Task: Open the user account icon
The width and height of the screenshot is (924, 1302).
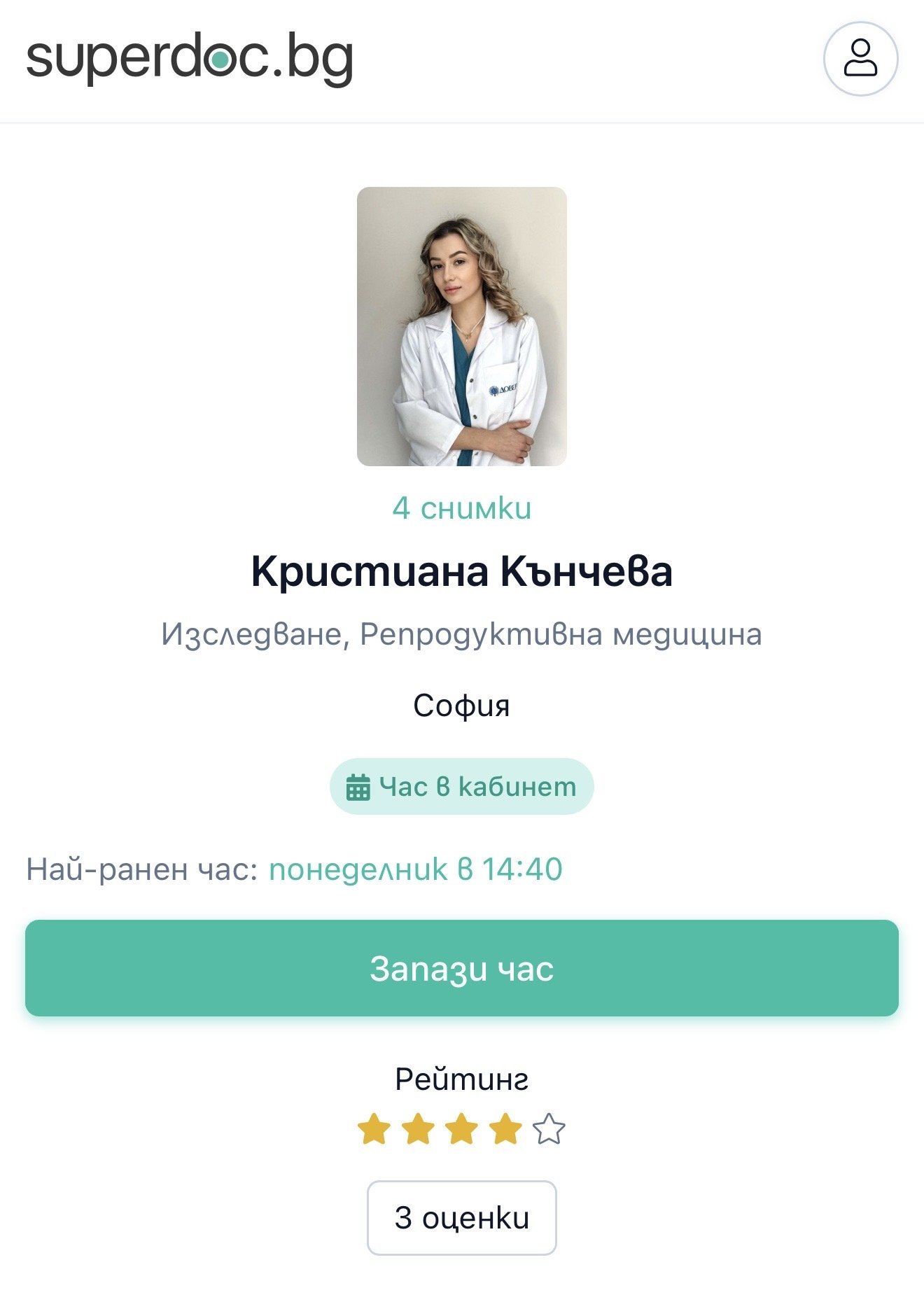Action: [x=860, y=58]
